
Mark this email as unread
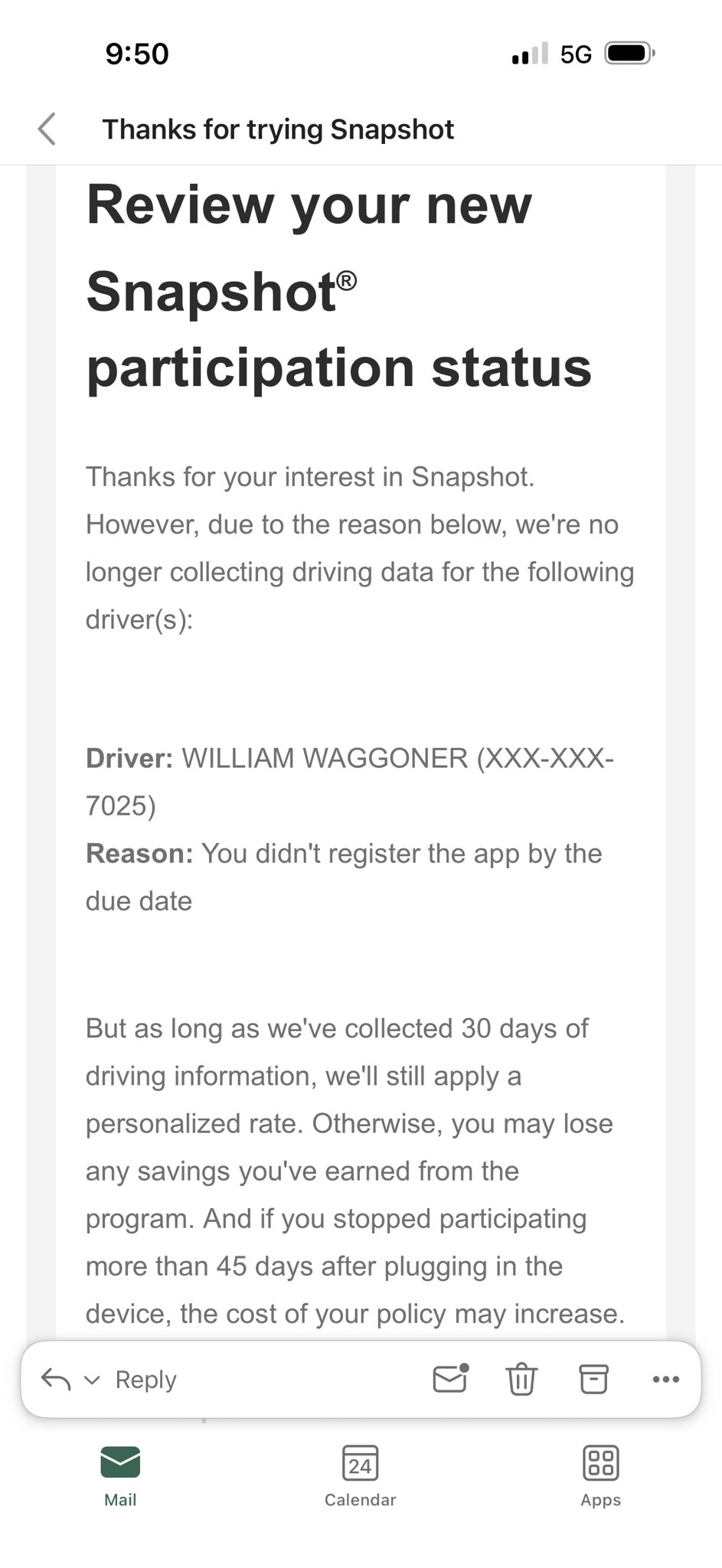[x=450, y=1379]
